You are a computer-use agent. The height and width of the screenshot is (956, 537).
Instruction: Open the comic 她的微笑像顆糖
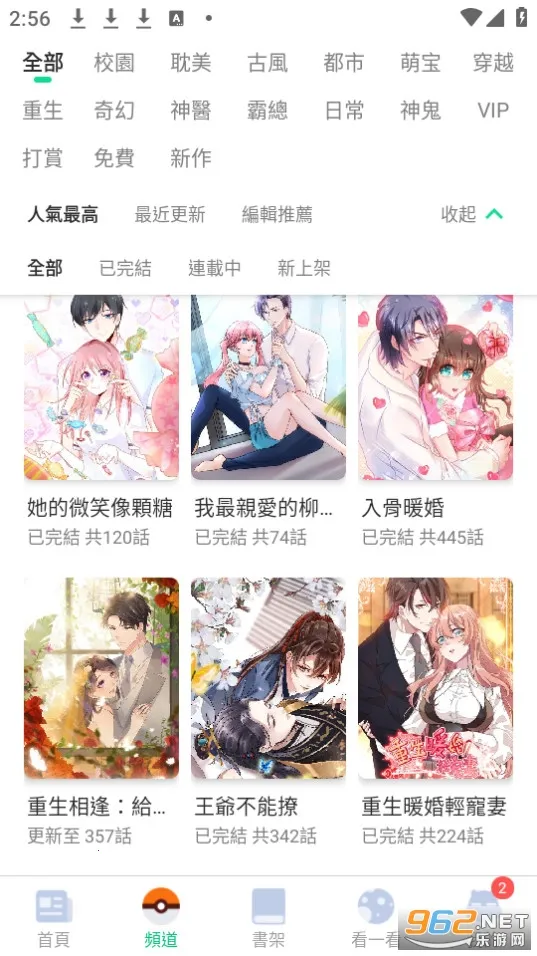pyautogui.click(x=101, y=421)
